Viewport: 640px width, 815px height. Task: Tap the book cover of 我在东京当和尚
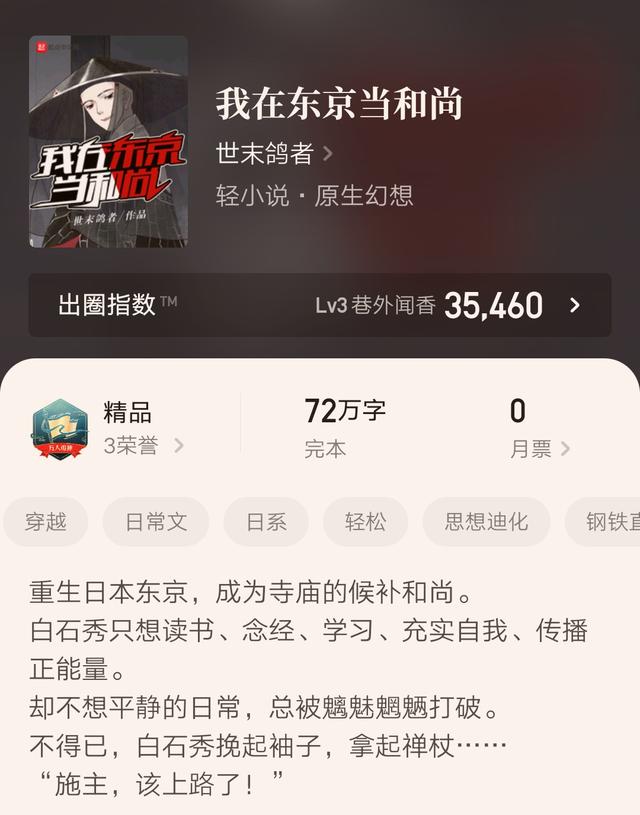click(108, 142)
